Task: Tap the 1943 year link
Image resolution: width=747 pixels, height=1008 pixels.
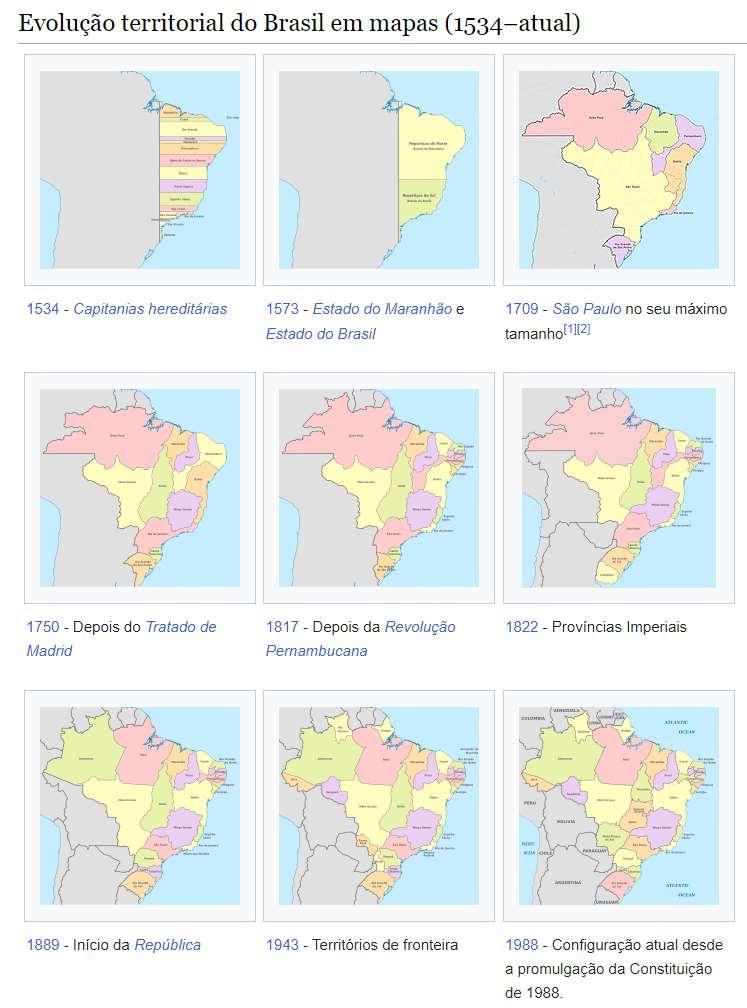Action: [x=282, y=945]
